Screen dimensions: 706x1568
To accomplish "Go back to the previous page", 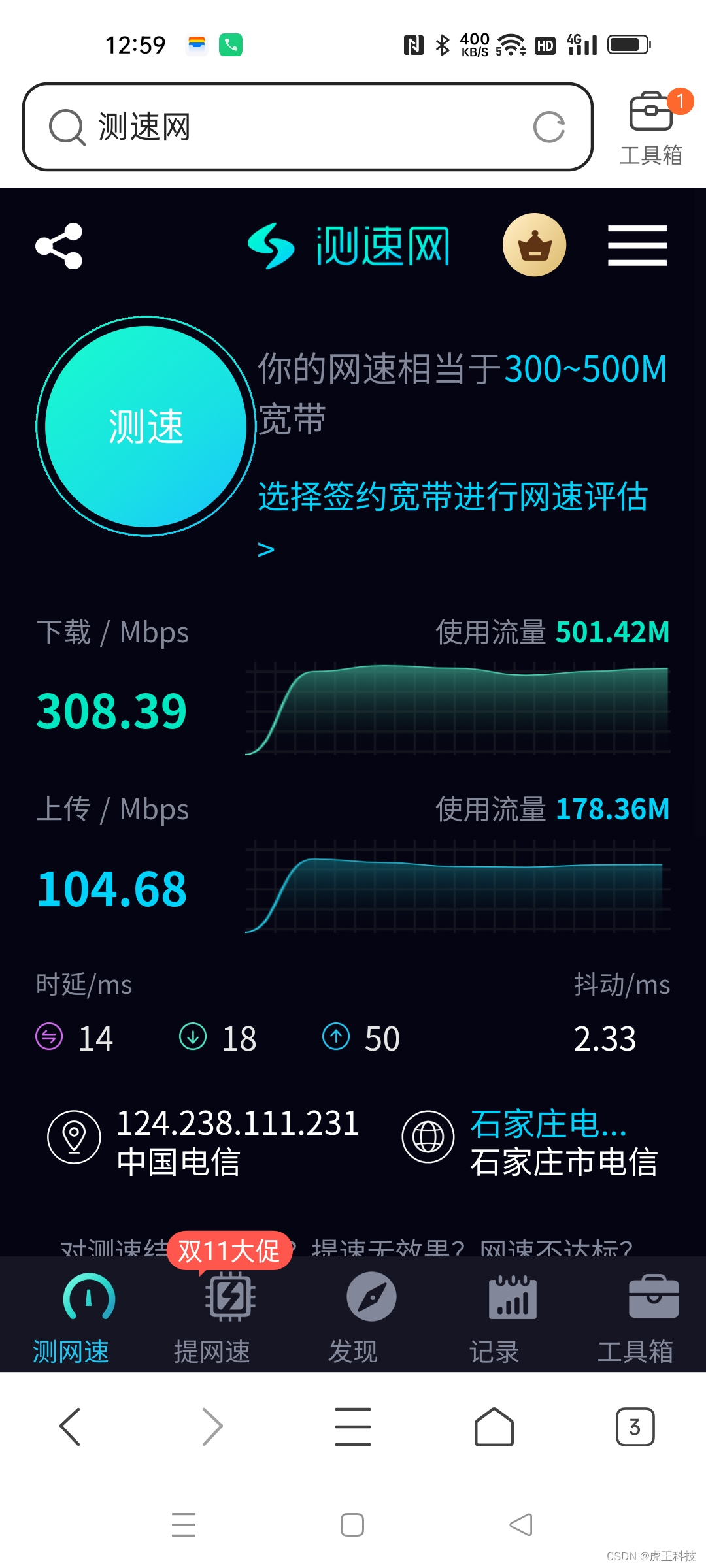I will coord(71,1426).
